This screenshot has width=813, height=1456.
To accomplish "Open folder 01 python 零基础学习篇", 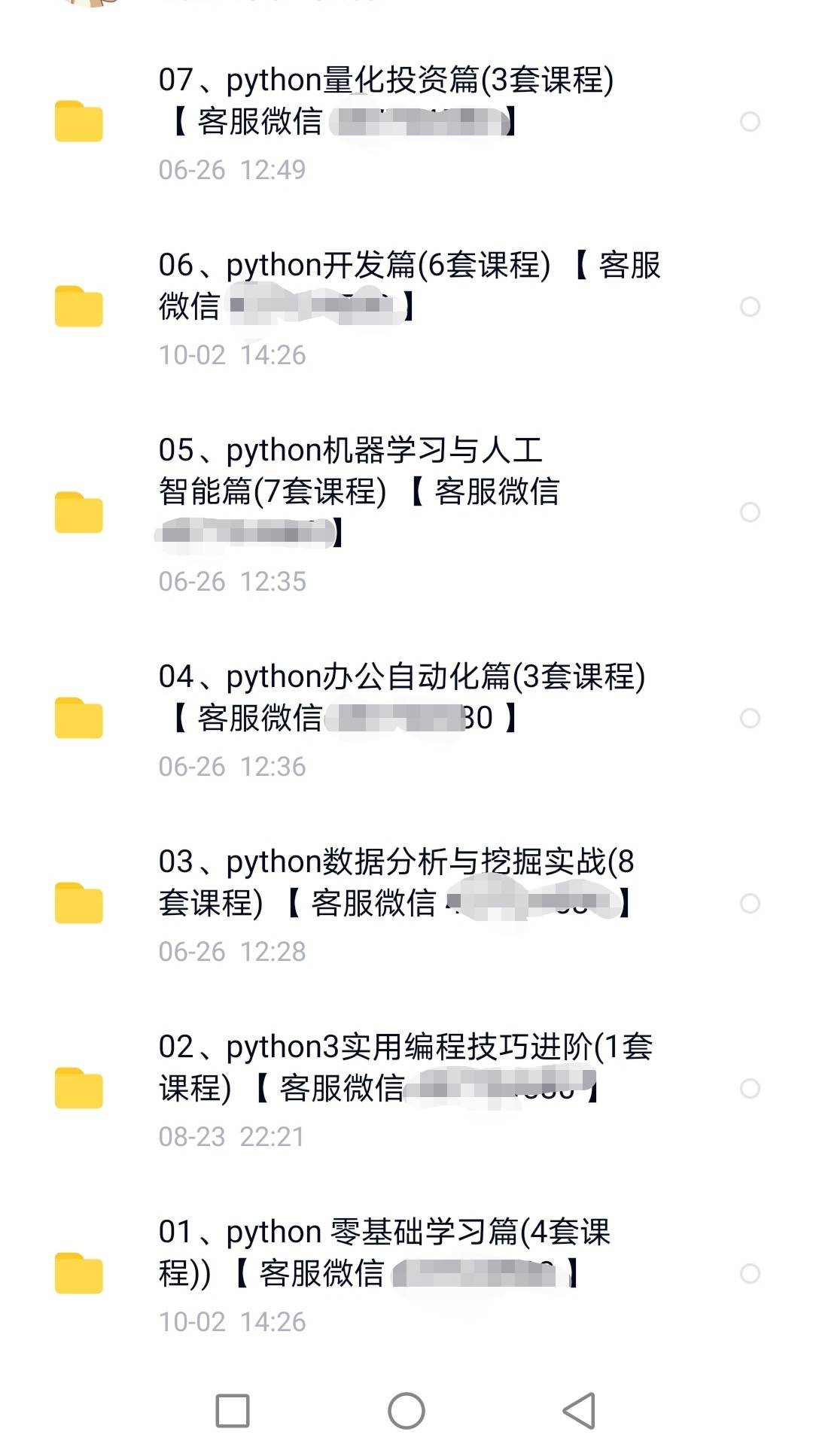I will [x=384, y=1232].
